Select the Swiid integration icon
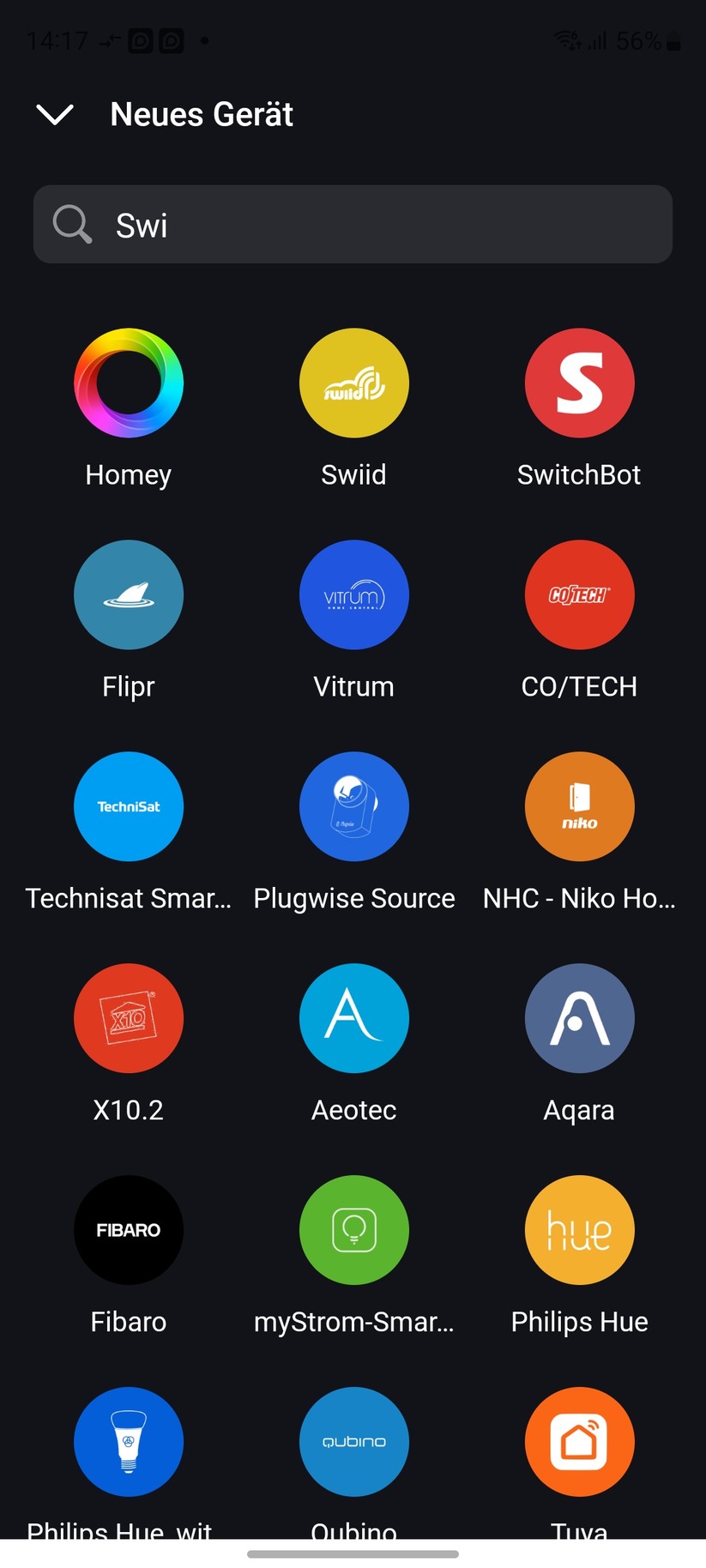 pos(353,383)
